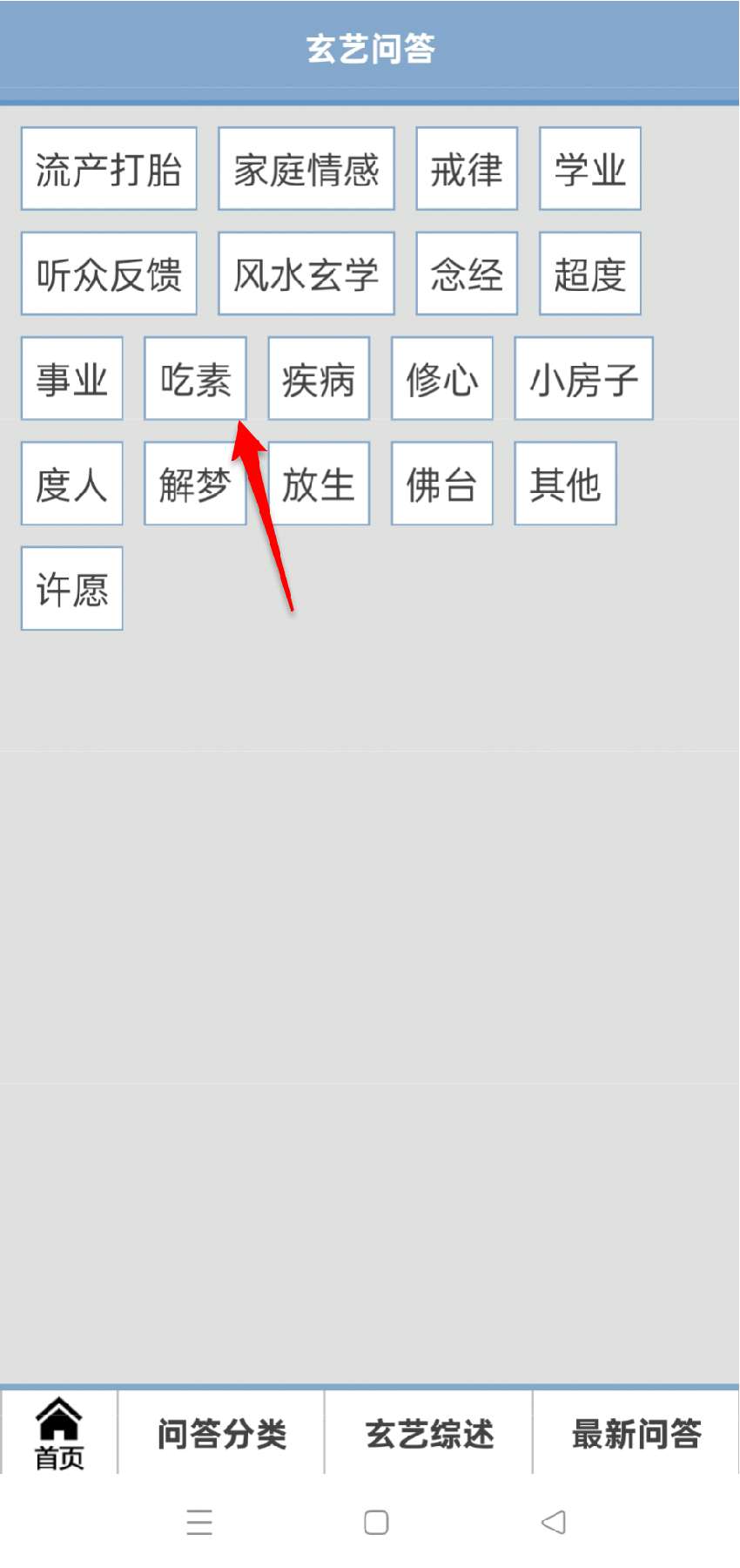This screenshot has height=1568, width=740.
Task: Select the 疾病 topic
Action: click(x=319, y=379)
